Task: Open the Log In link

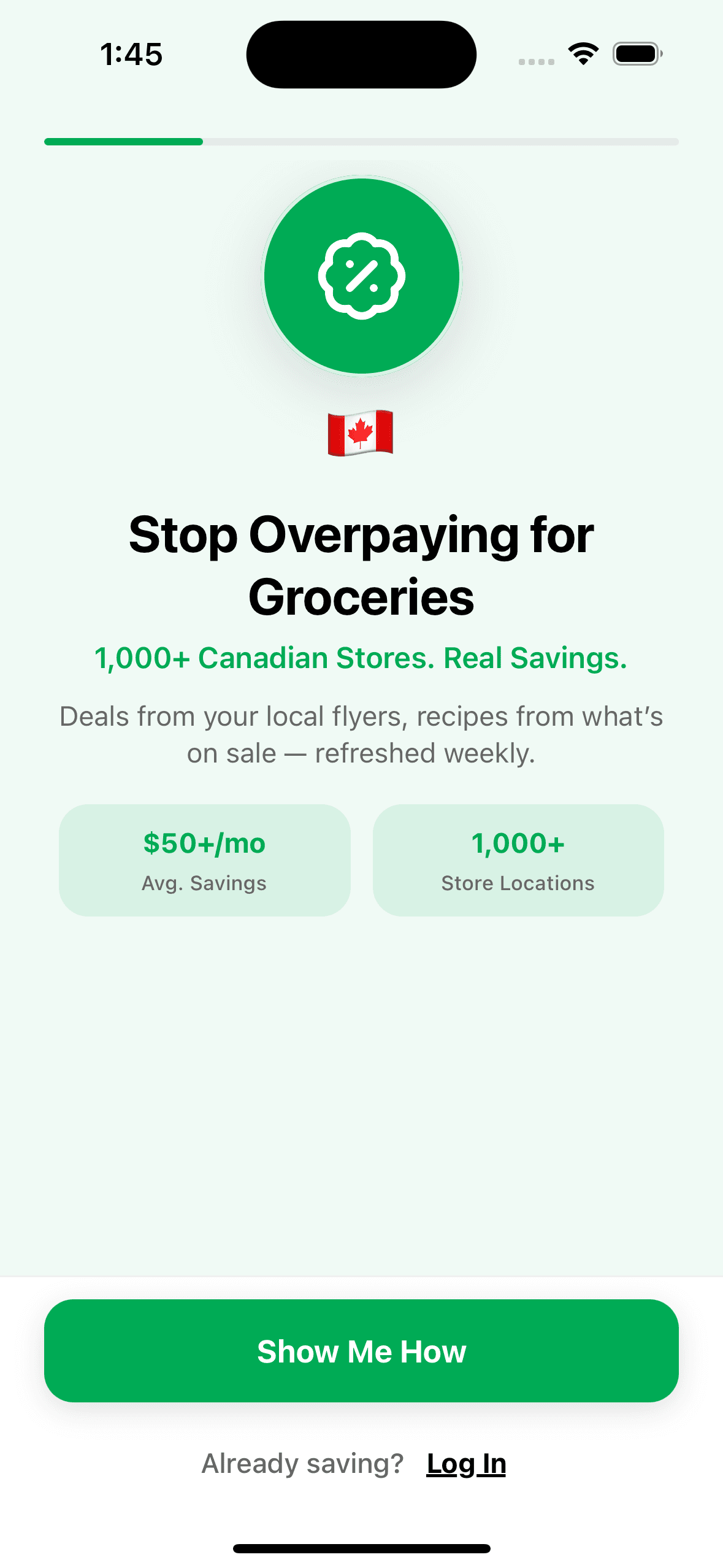Action: pyautogui.click(x=466, y=1463)
